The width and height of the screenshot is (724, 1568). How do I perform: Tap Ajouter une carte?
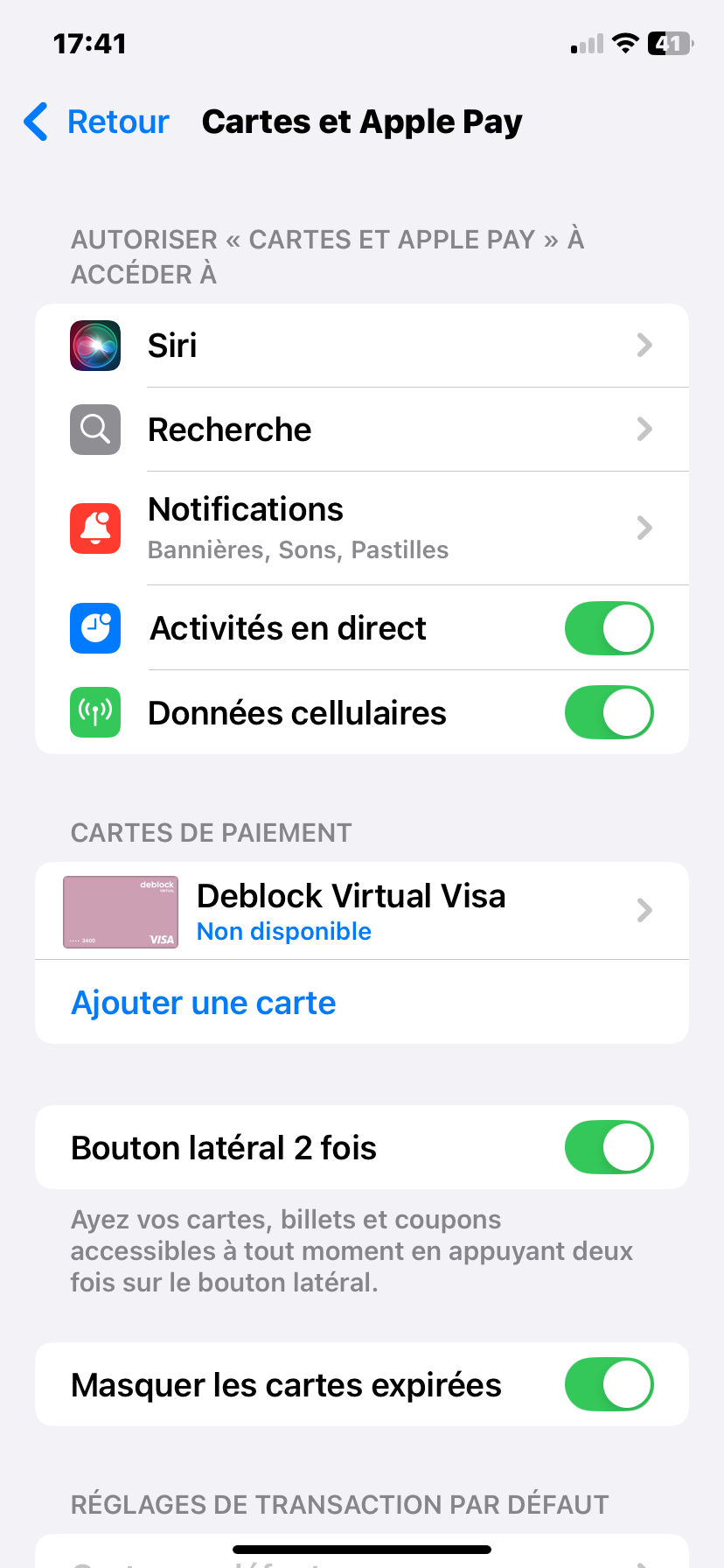(204, 1003)
